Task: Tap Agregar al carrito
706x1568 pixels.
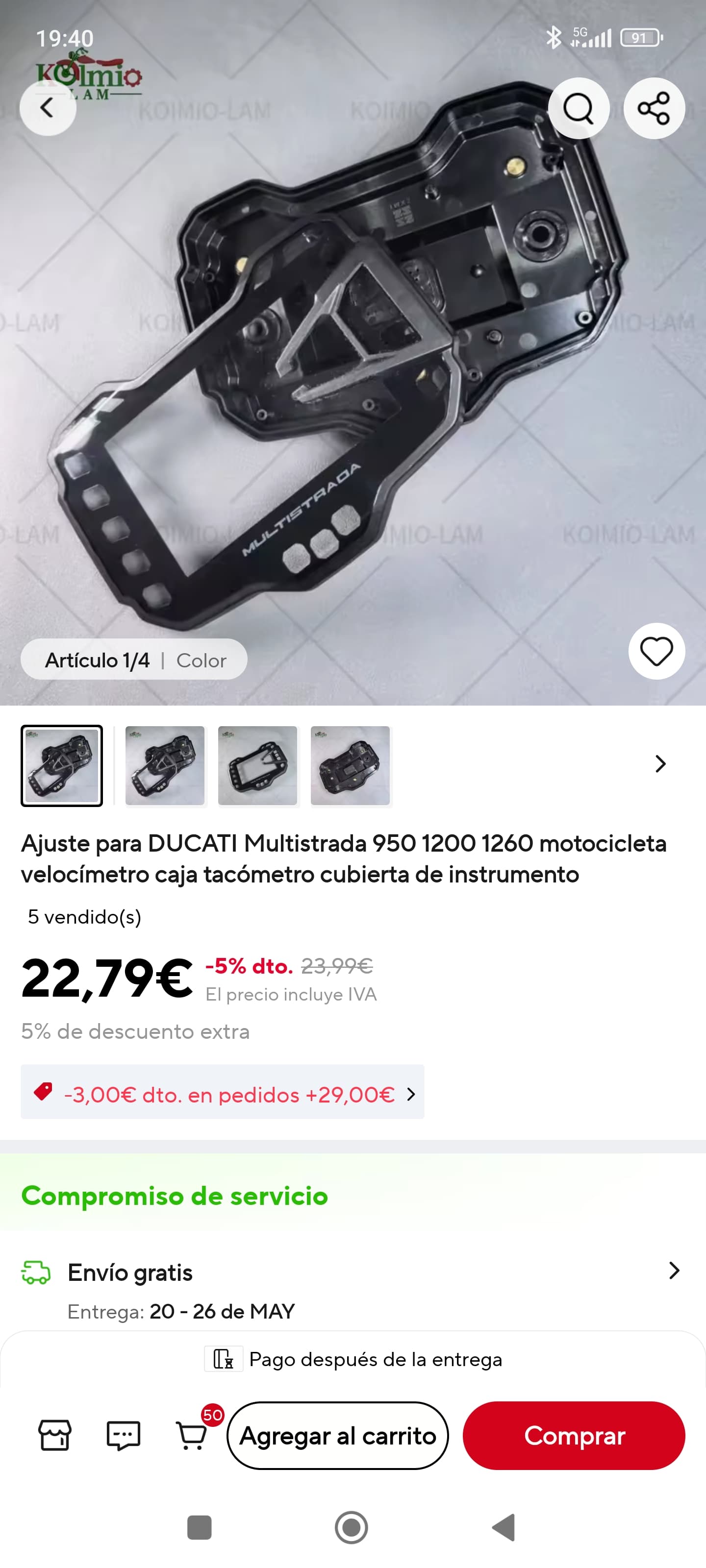Action: tap(337, 1436)
